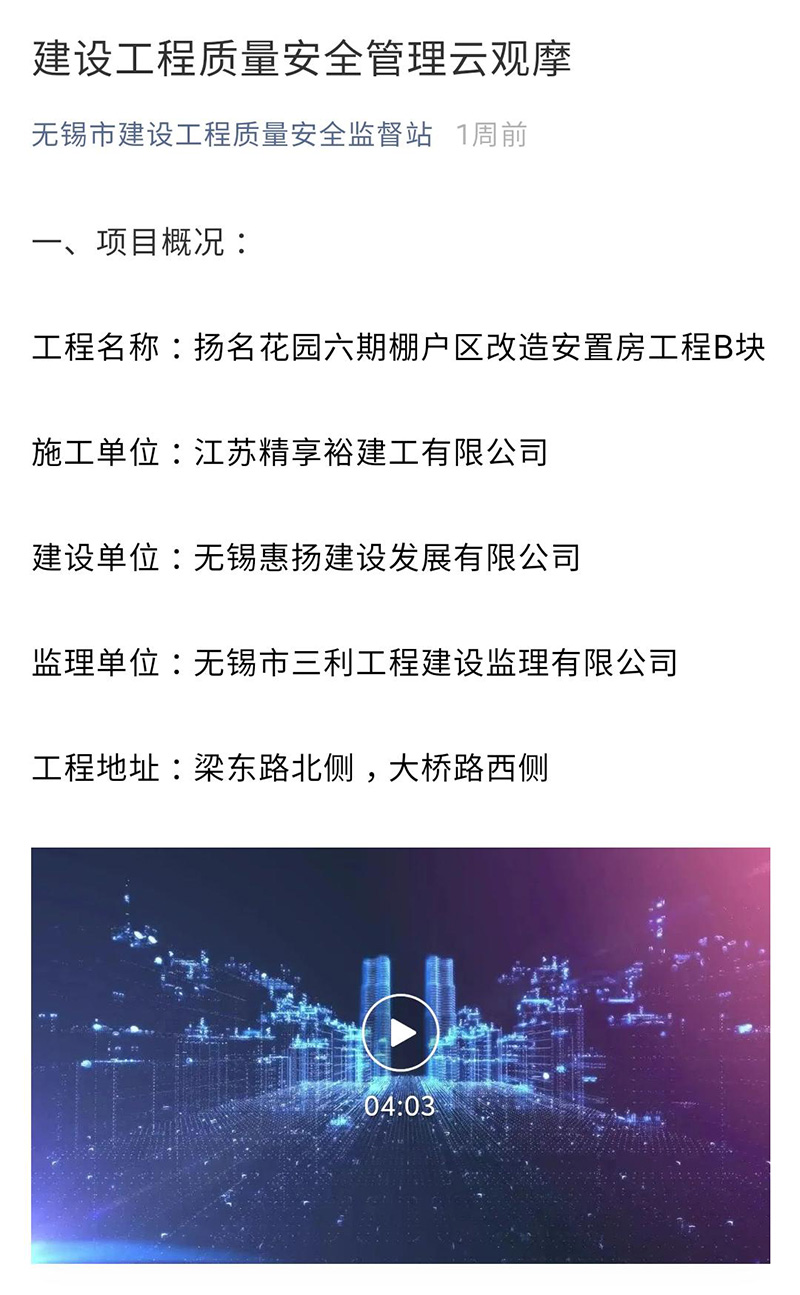Open the 无锡市建设工程质量安全监督站 account page
Screen dimensions: 800x1295
[x=232, y=135]
